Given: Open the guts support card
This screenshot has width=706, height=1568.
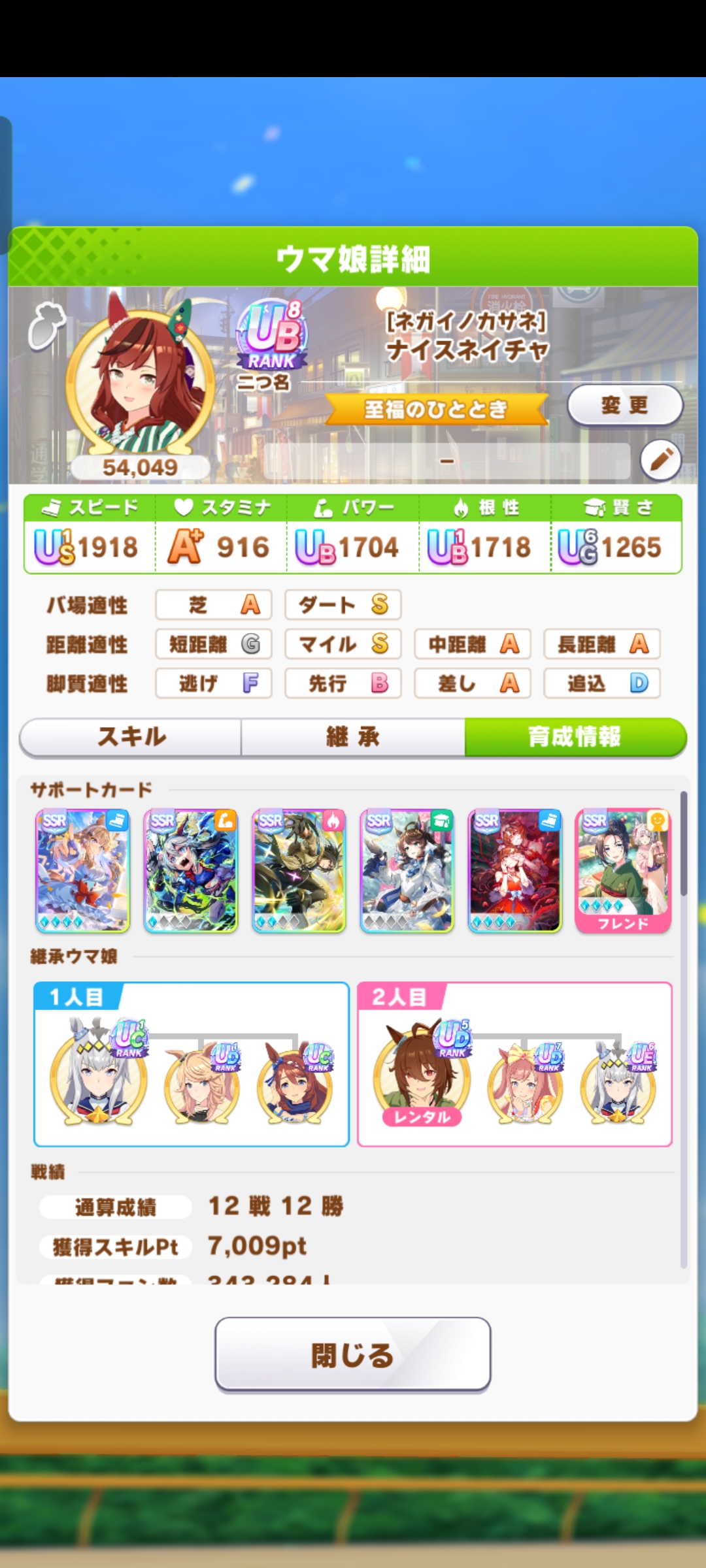Looking at the screenshot, I should (299, 870).
